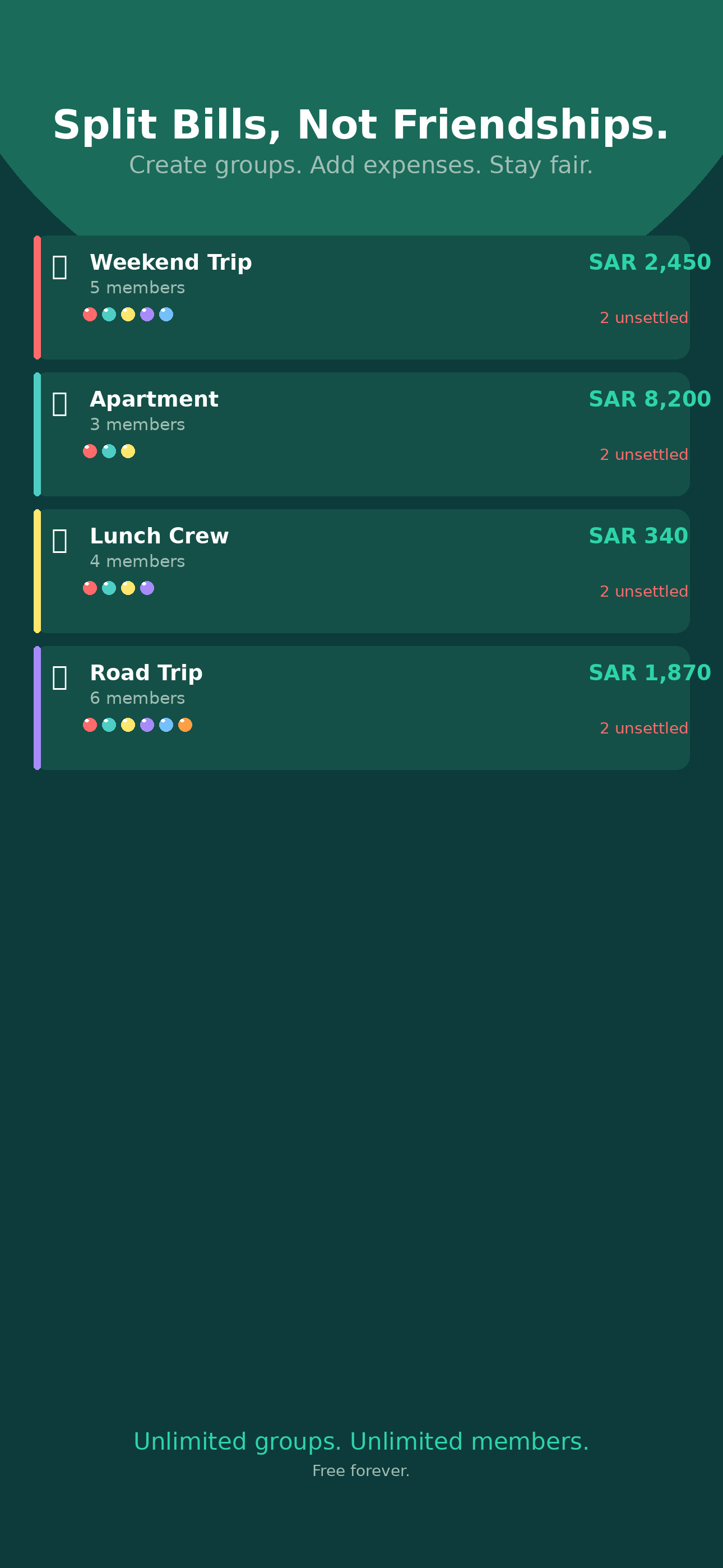Click the purple accent bar beside Road Trip
The height and width of the screenshot is (1568, 723).
[38, 707]
